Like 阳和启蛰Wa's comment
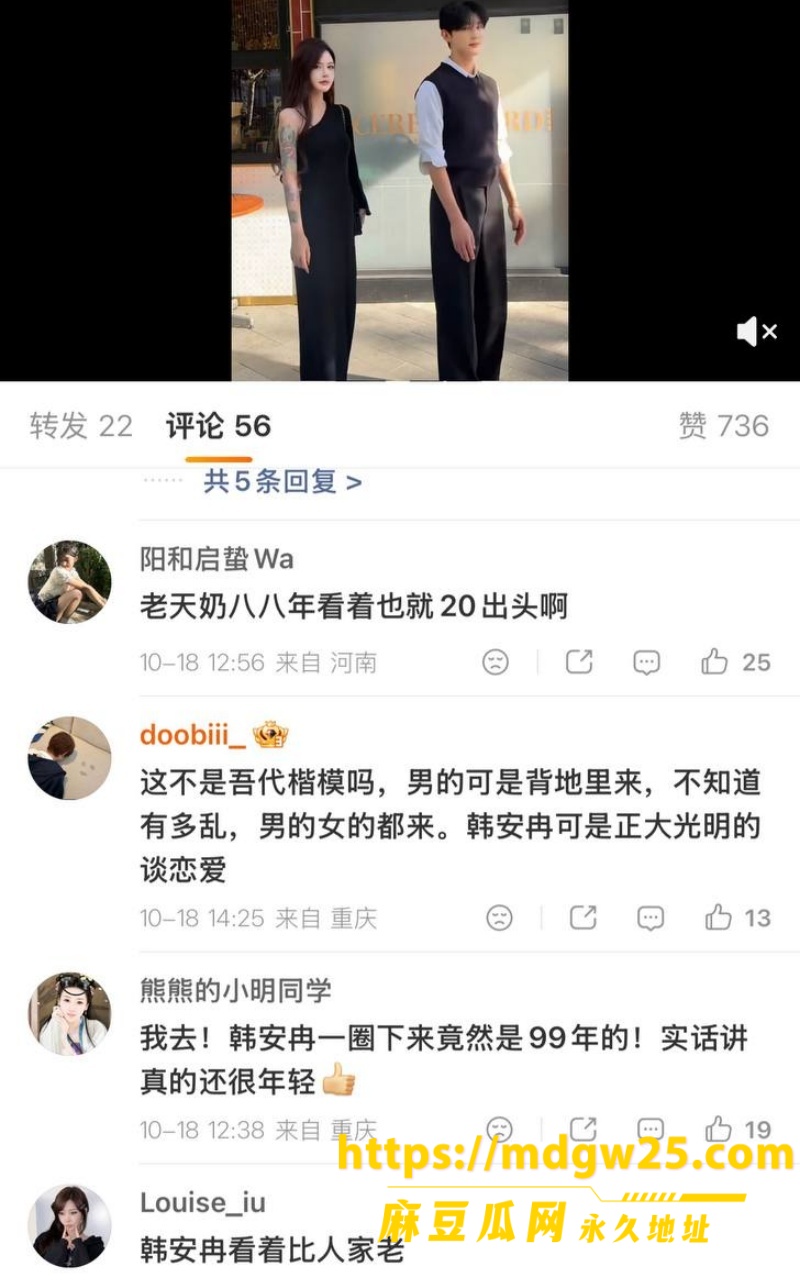This screenshot has height=1280, width=800. click(x=736, y=662)
